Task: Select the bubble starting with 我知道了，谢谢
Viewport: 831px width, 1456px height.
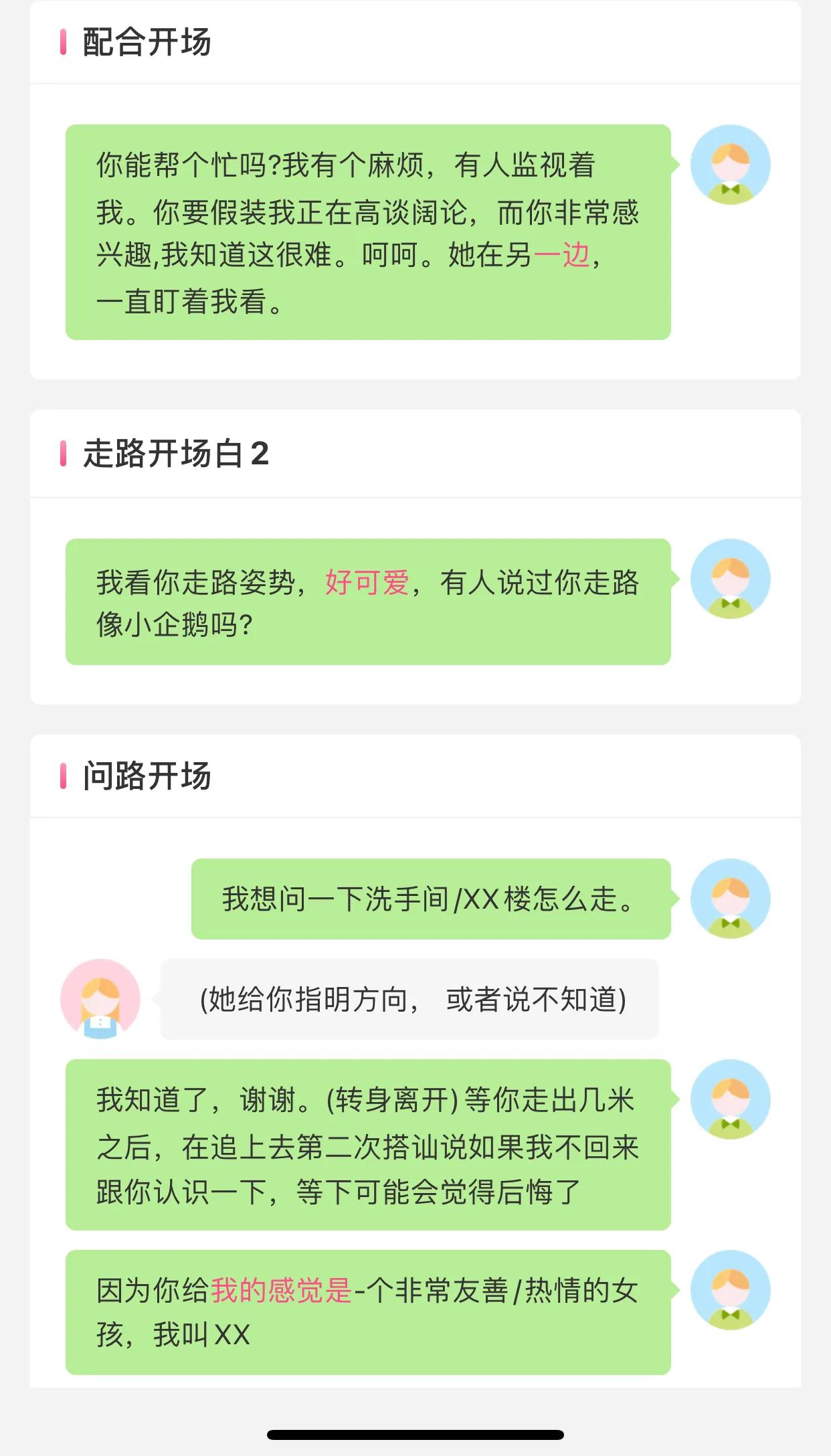Action: [x=368, y=1145]
